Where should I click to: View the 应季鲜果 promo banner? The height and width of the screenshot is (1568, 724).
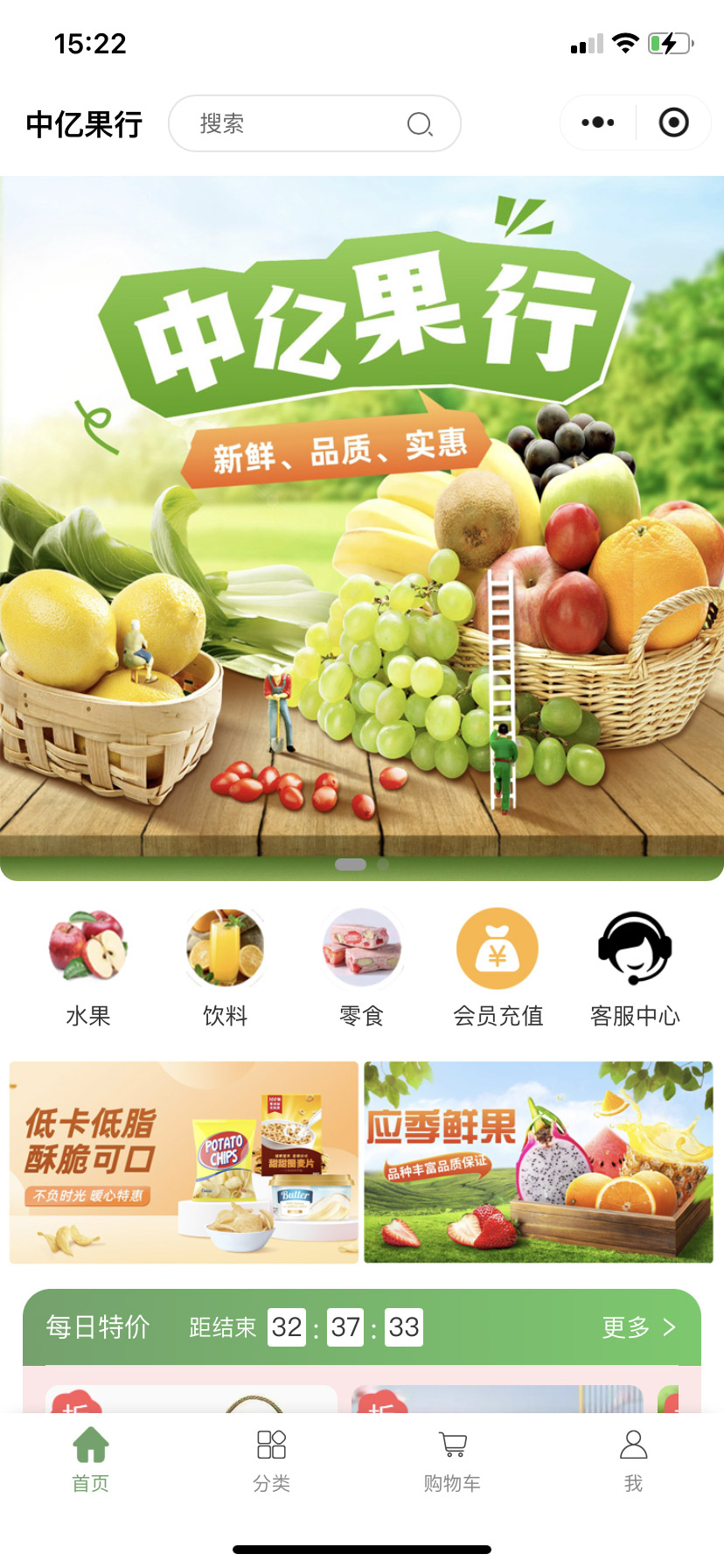point(539,1162)
